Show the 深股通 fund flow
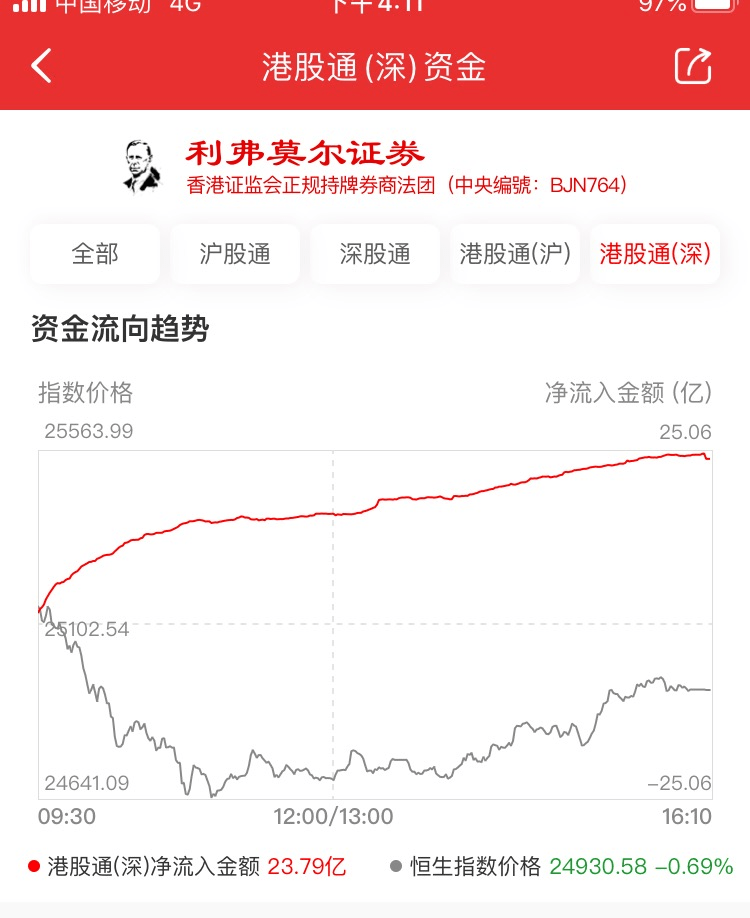The width and height of the screenshot is (750, 918). [375, 254]
